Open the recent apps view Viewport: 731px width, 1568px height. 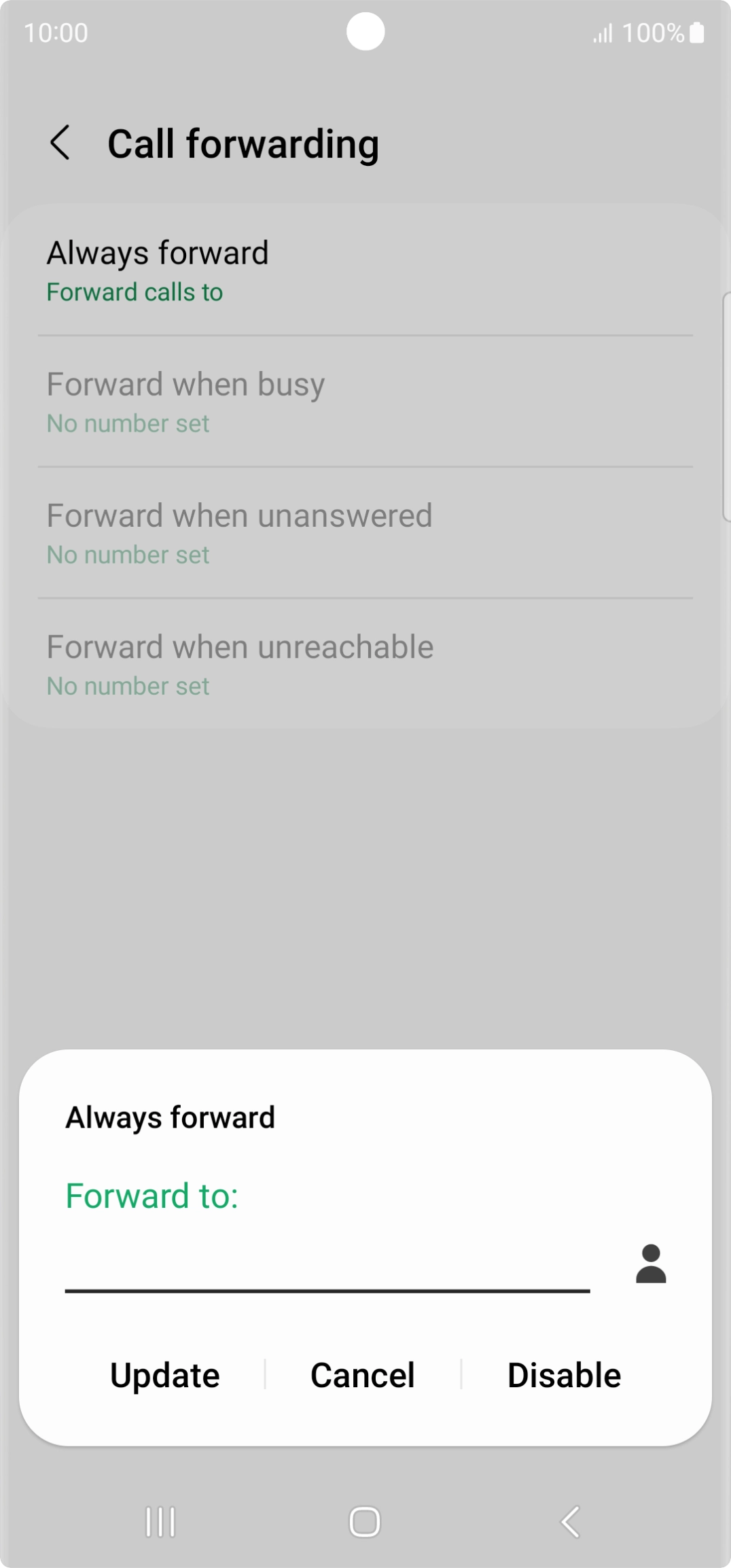(x=160, y=1521)
